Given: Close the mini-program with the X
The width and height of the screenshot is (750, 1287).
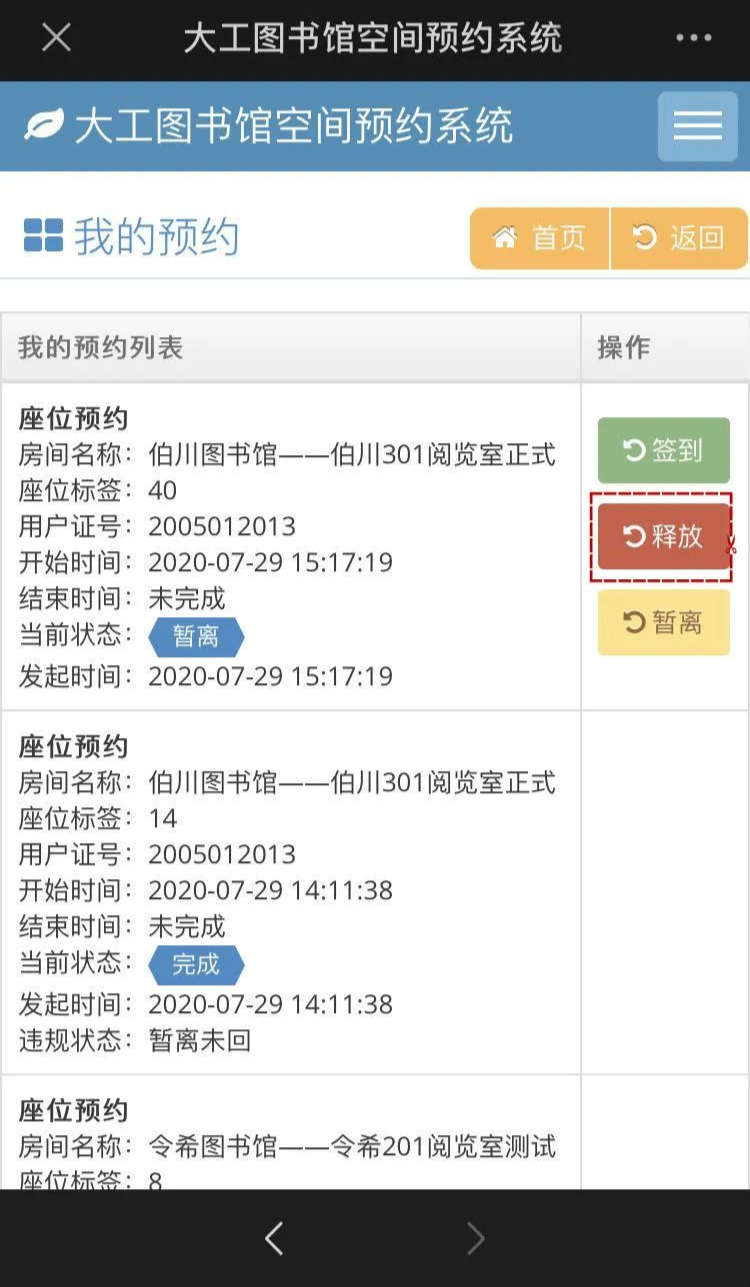Looking at the screenshot, I should pos(55,38).
